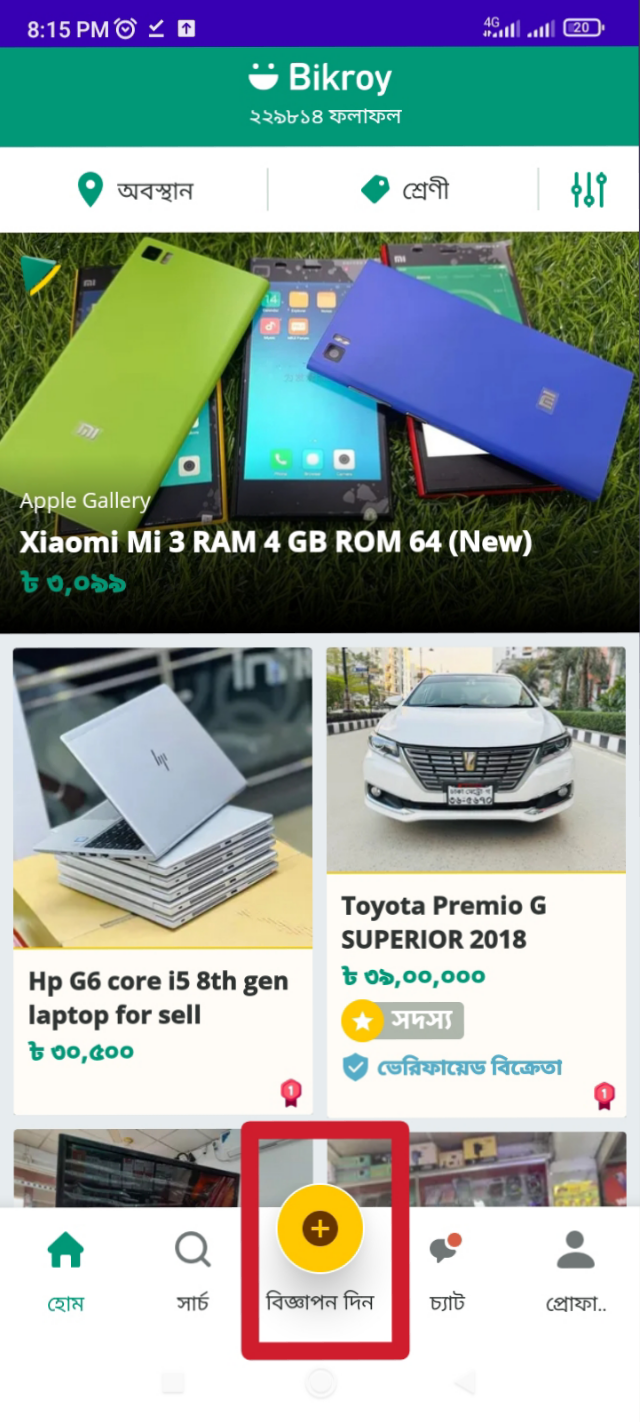640x1422 pixels.
Task: Switch to the সার্চ tab
Action: (x=192, y=1270)
